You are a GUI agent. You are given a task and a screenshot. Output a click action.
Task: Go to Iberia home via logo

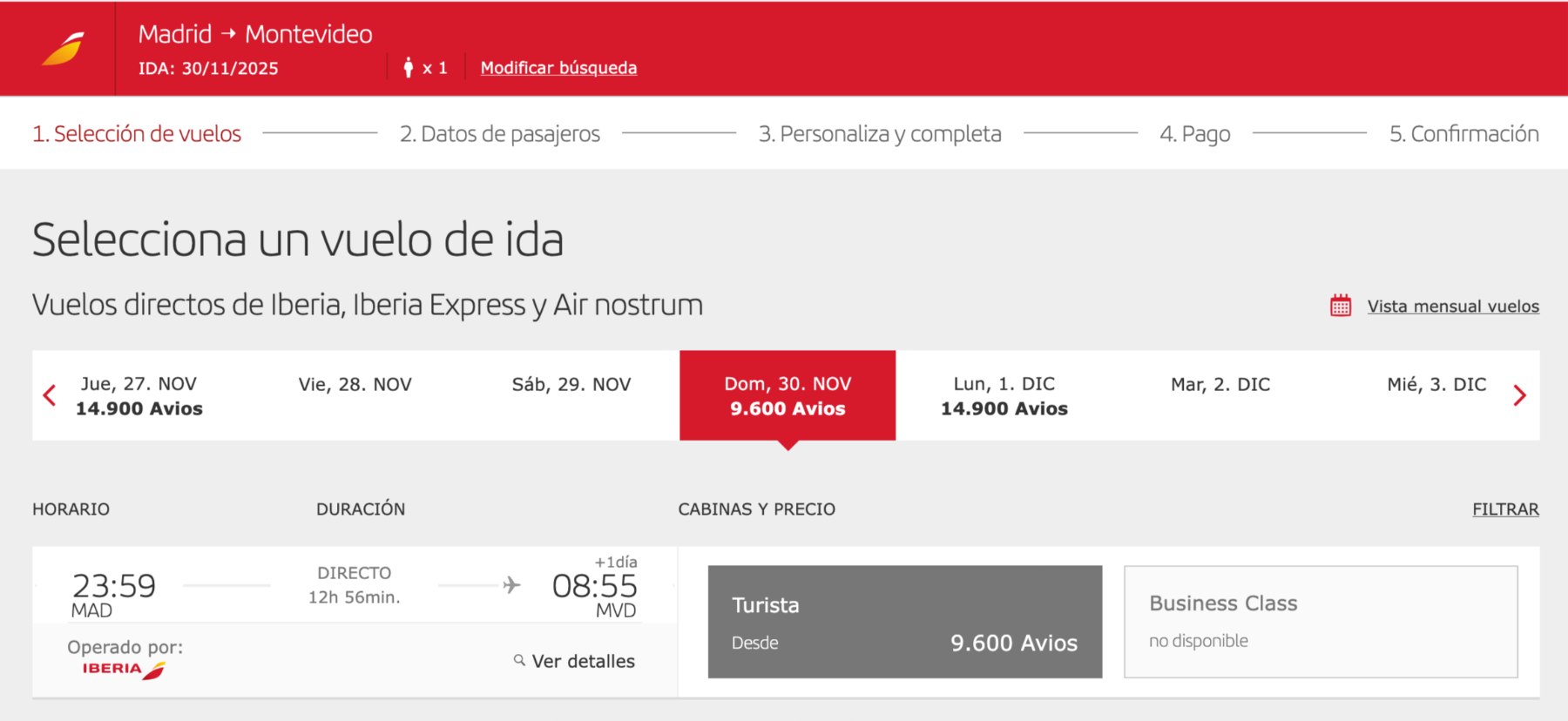coord(63,49)
